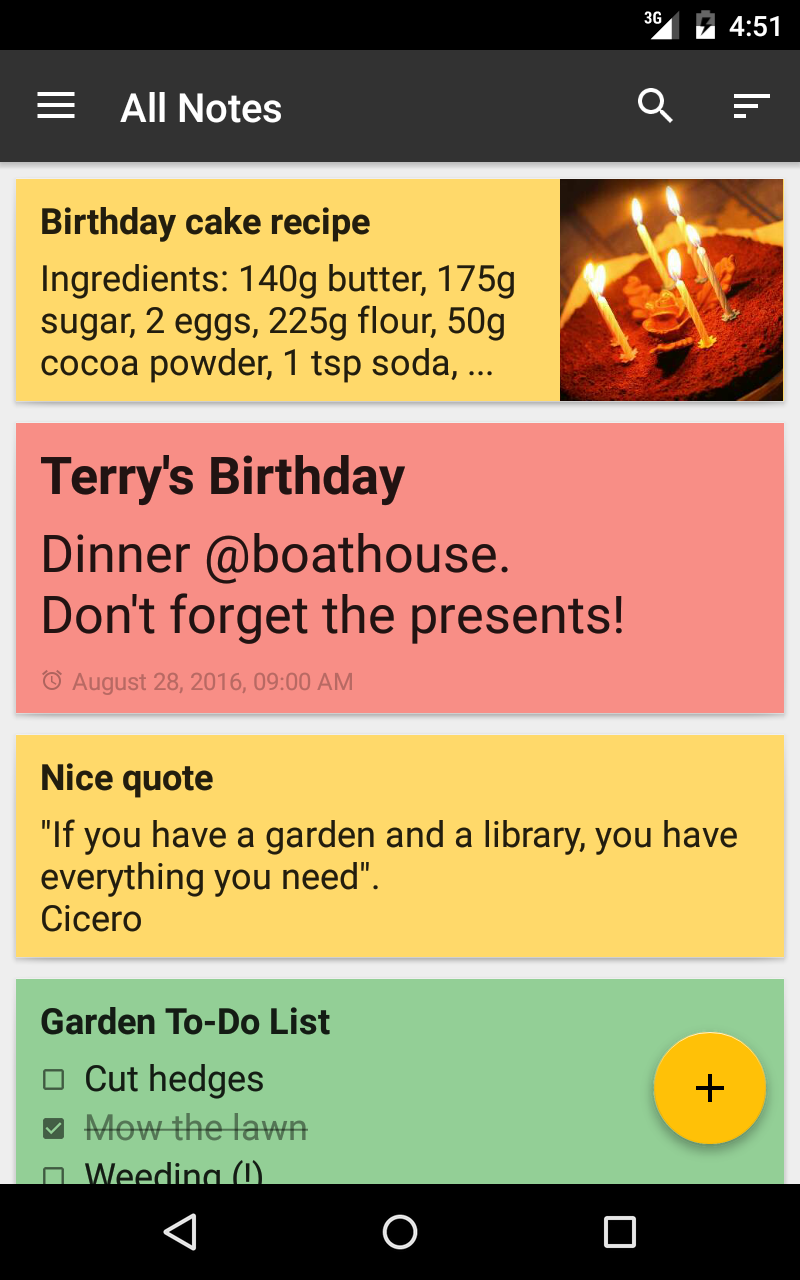The image size is (800, 1280).
Task: Open the Garden To-Do List note
Action: (400, 1082)
